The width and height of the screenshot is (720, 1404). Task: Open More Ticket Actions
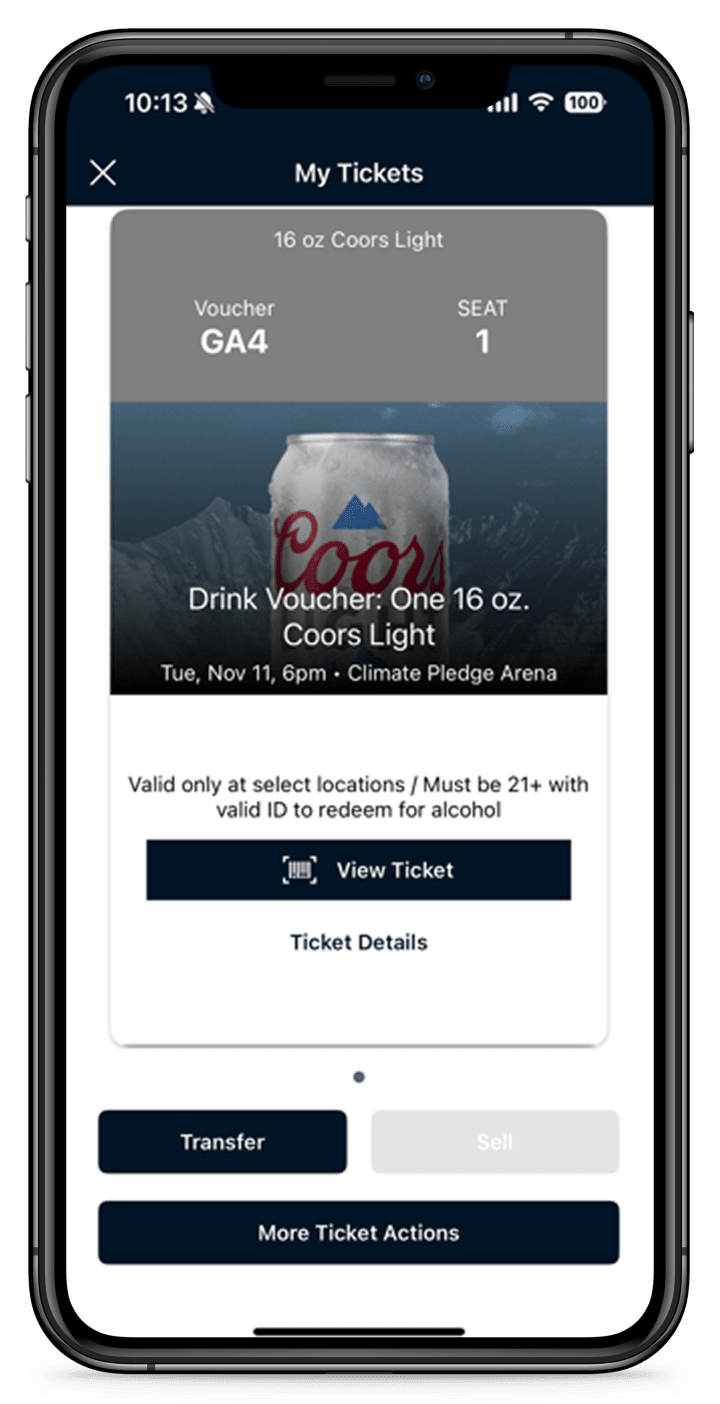[358, 1232]
